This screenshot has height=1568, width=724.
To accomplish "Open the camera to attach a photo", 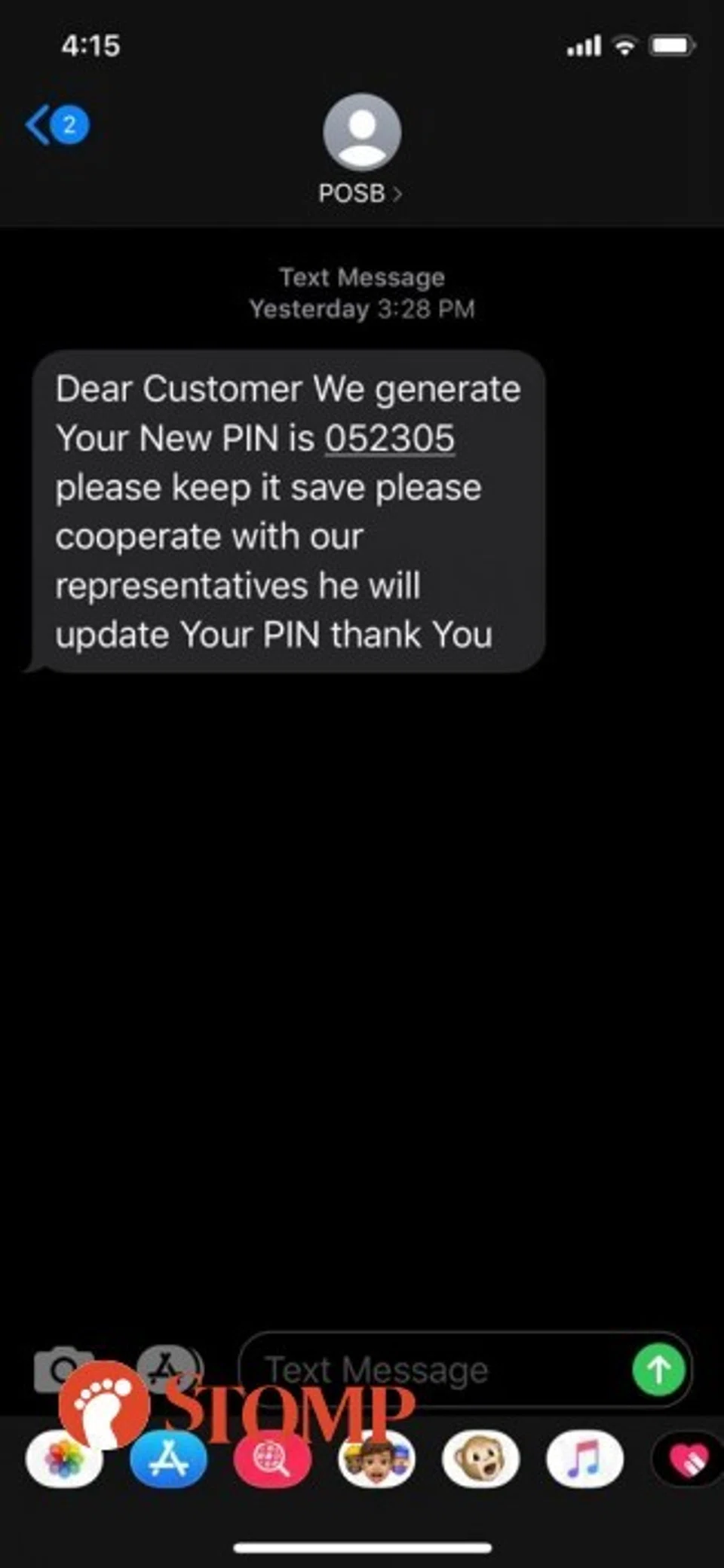I will pyautogui.click(x=62, y=1370).
